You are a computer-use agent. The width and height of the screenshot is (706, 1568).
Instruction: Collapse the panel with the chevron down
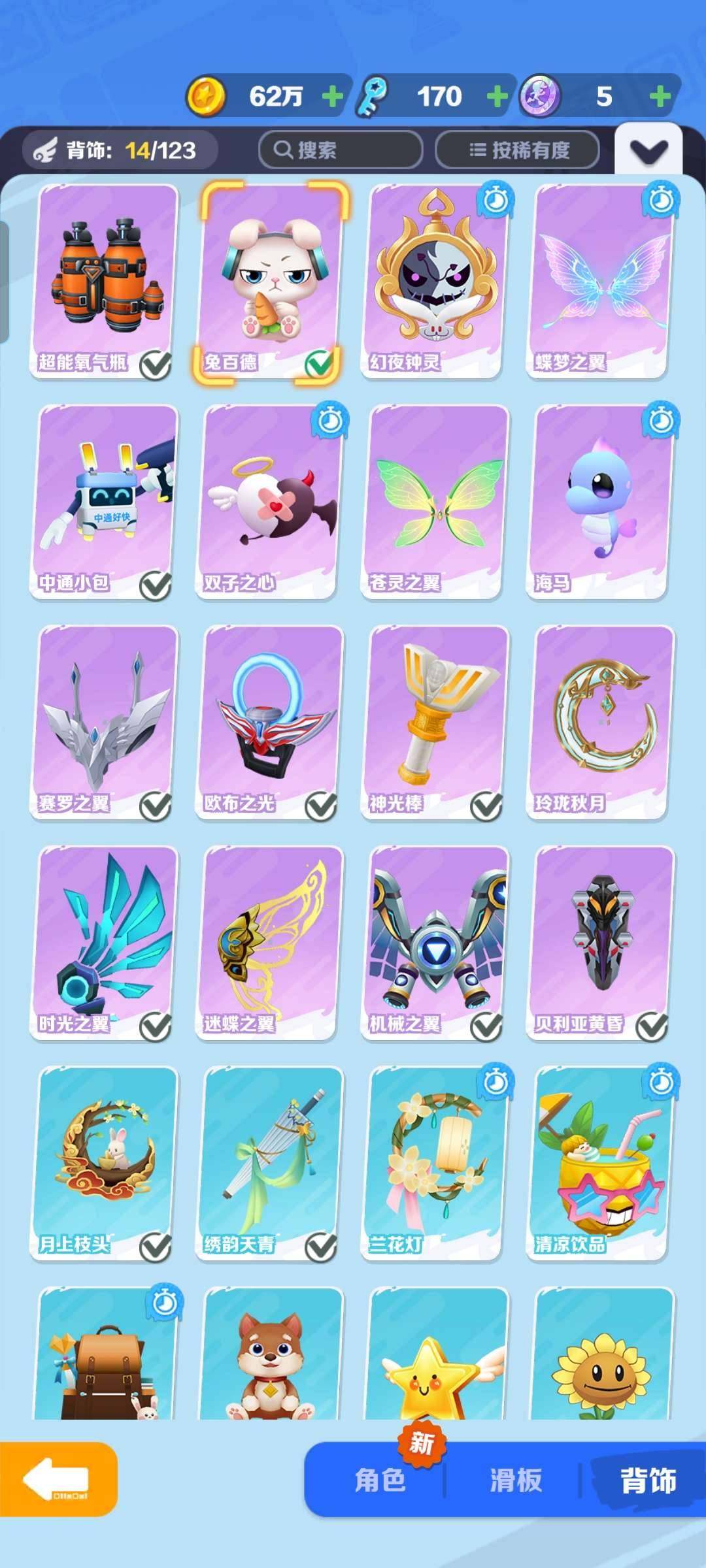648,151
